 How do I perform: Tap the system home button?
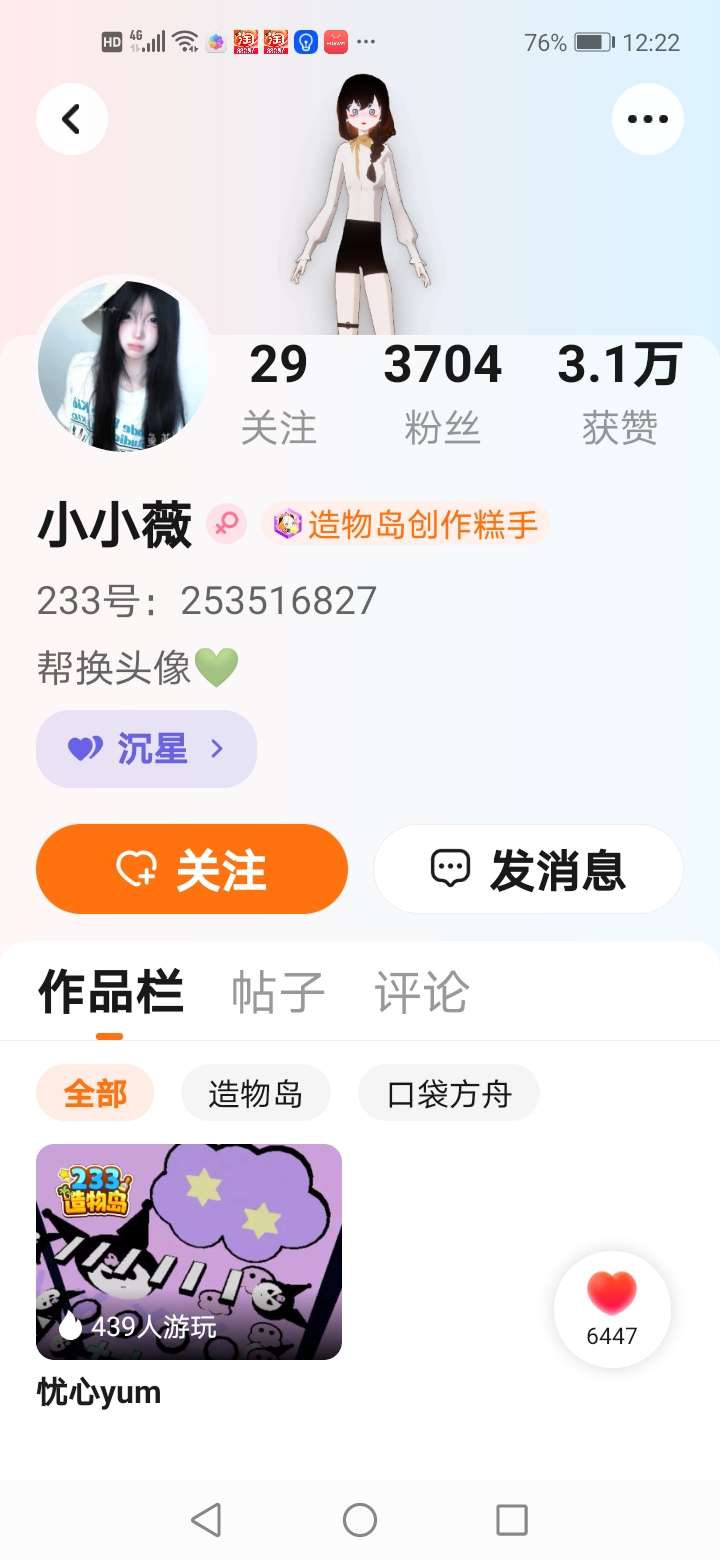360,1520
